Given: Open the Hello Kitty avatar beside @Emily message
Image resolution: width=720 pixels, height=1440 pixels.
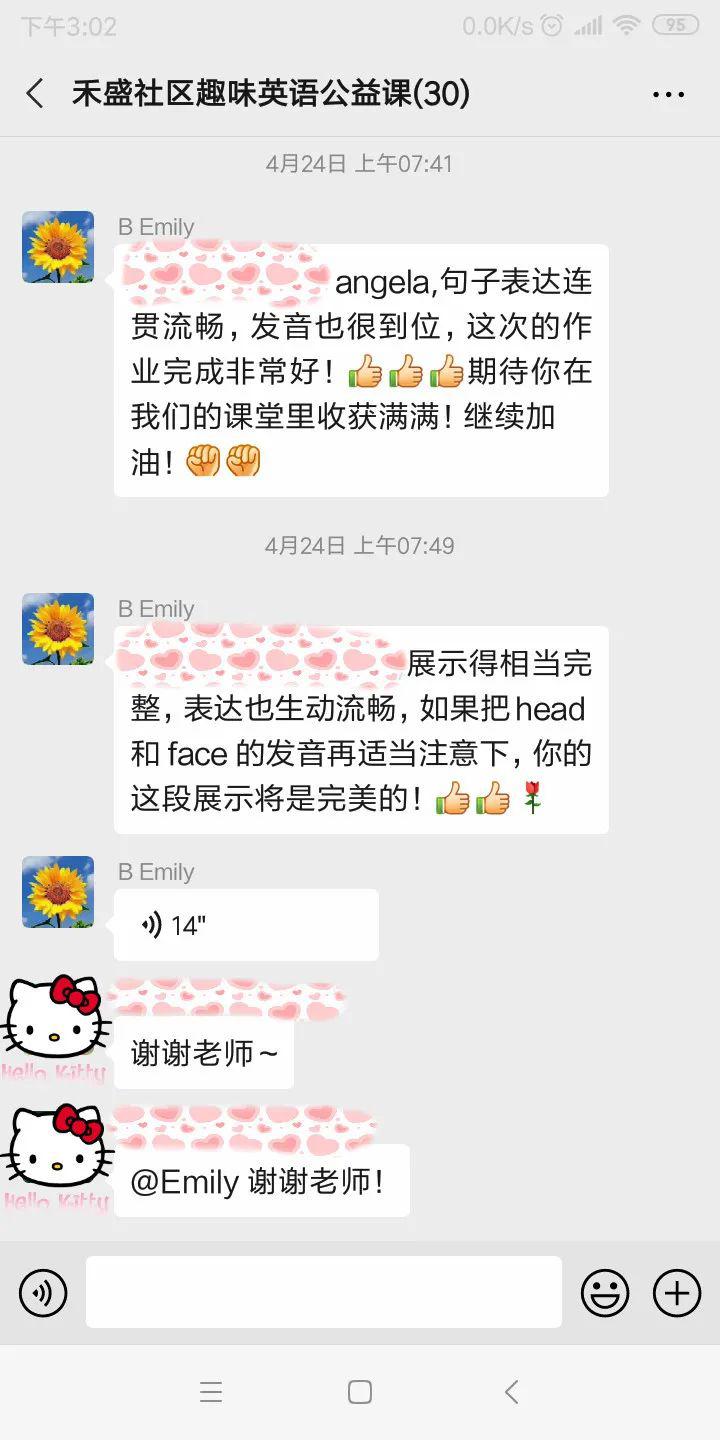Looking at the screenshot, I should (x=55, y=1155).
